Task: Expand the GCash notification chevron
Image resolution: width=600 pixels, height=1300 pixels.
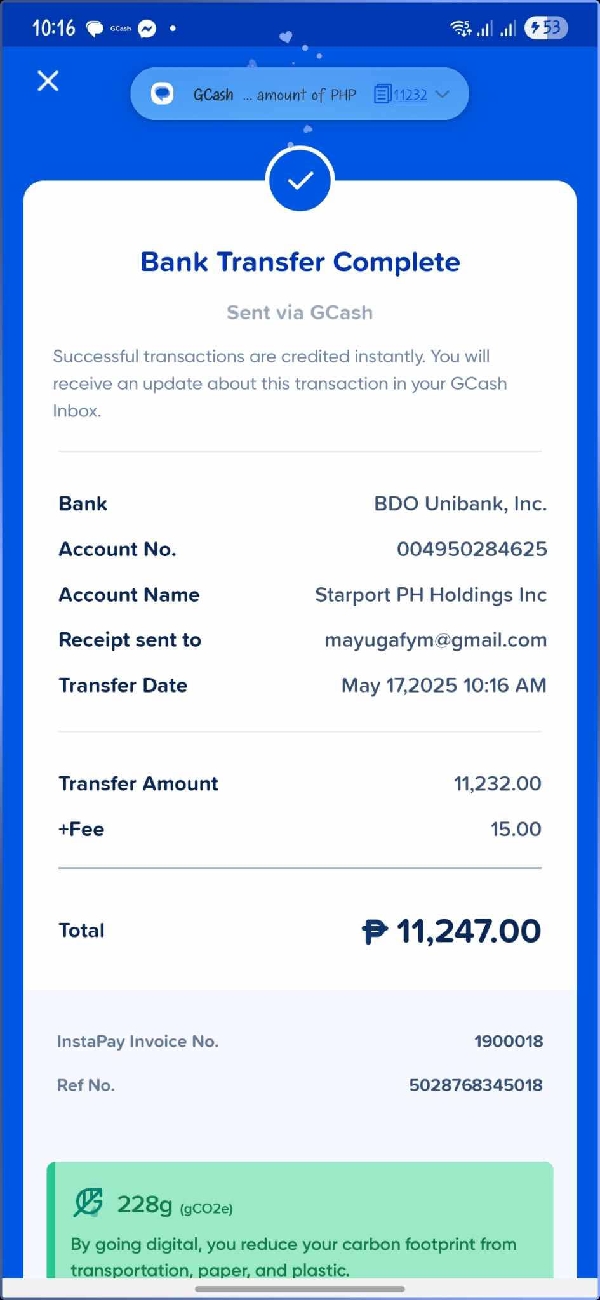Action: pos(443,94)
